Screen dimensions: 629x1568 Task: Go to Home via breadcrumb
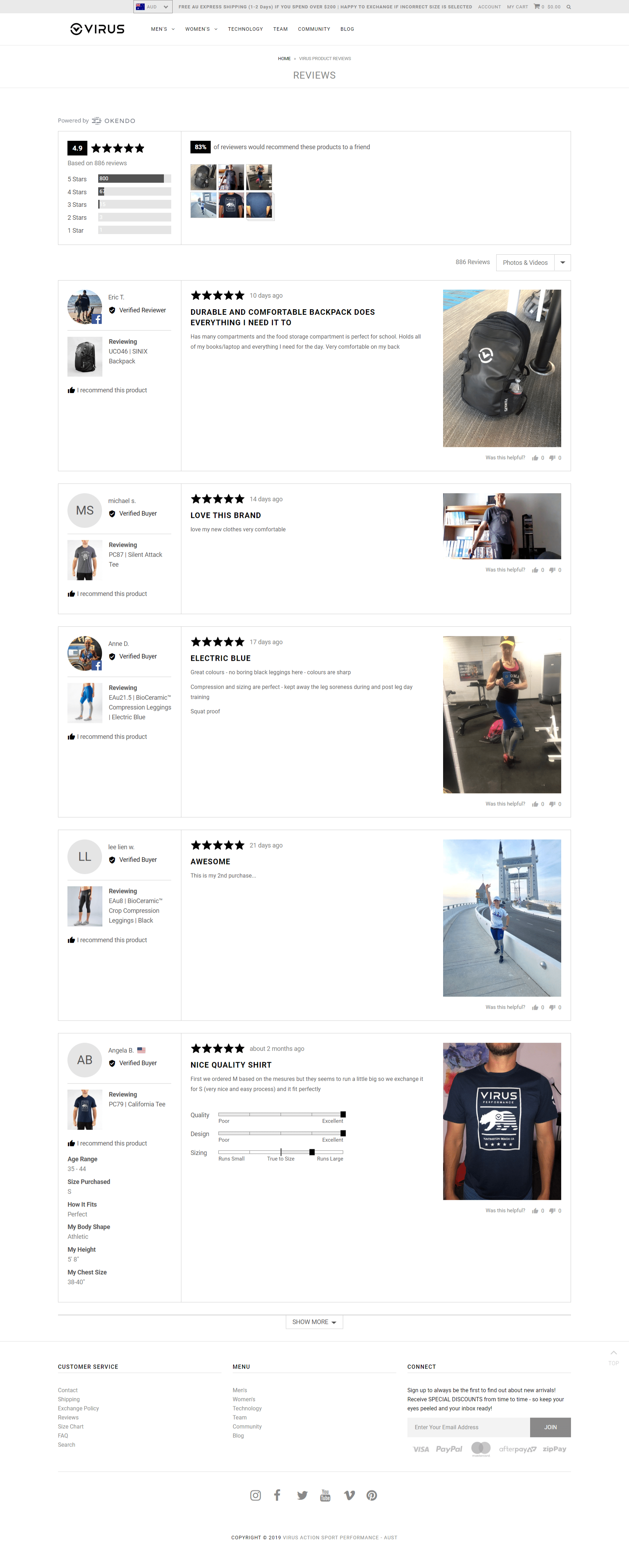[x=284, y=59]
